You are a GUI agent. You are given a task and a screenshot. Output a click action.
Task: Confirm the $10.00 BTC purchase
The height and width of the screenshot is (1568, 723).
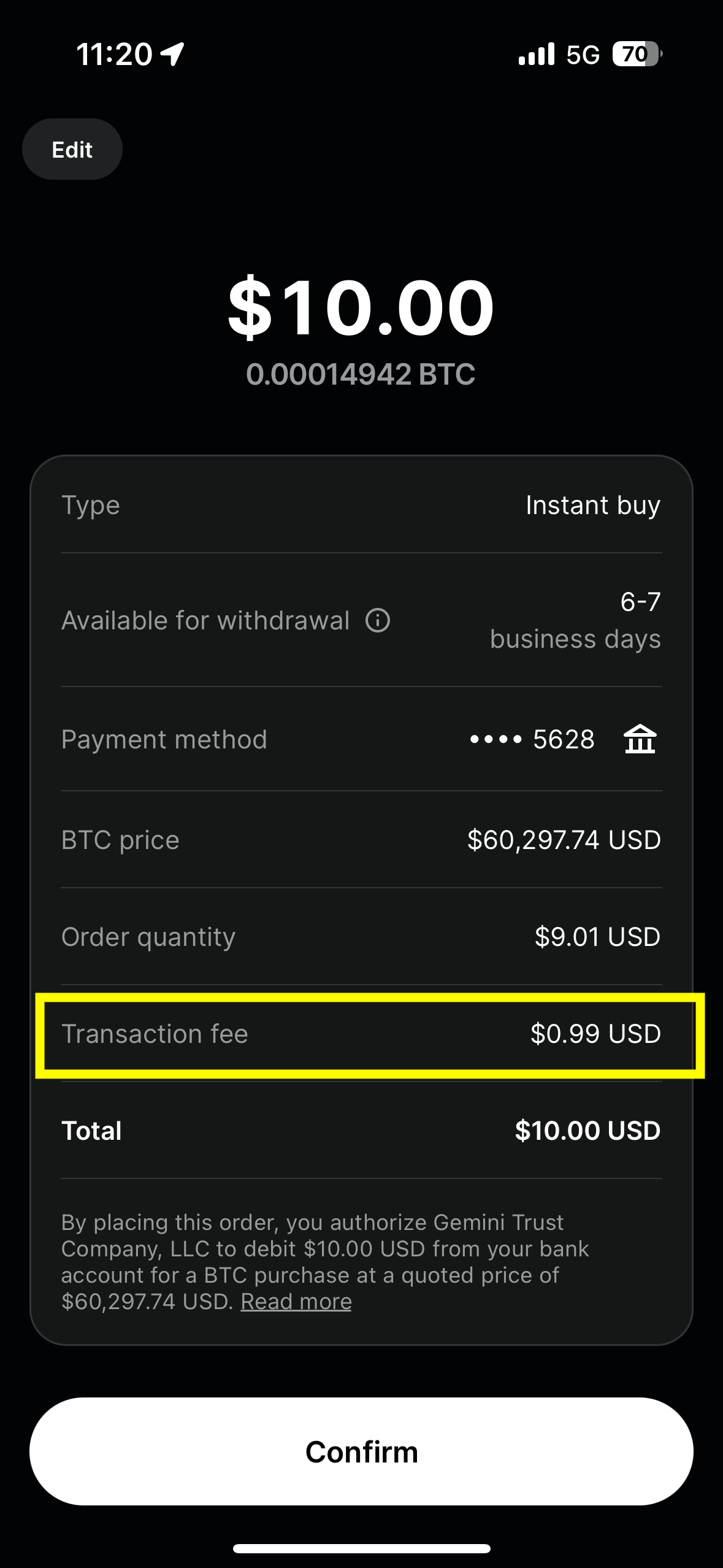click(361, 1451)
